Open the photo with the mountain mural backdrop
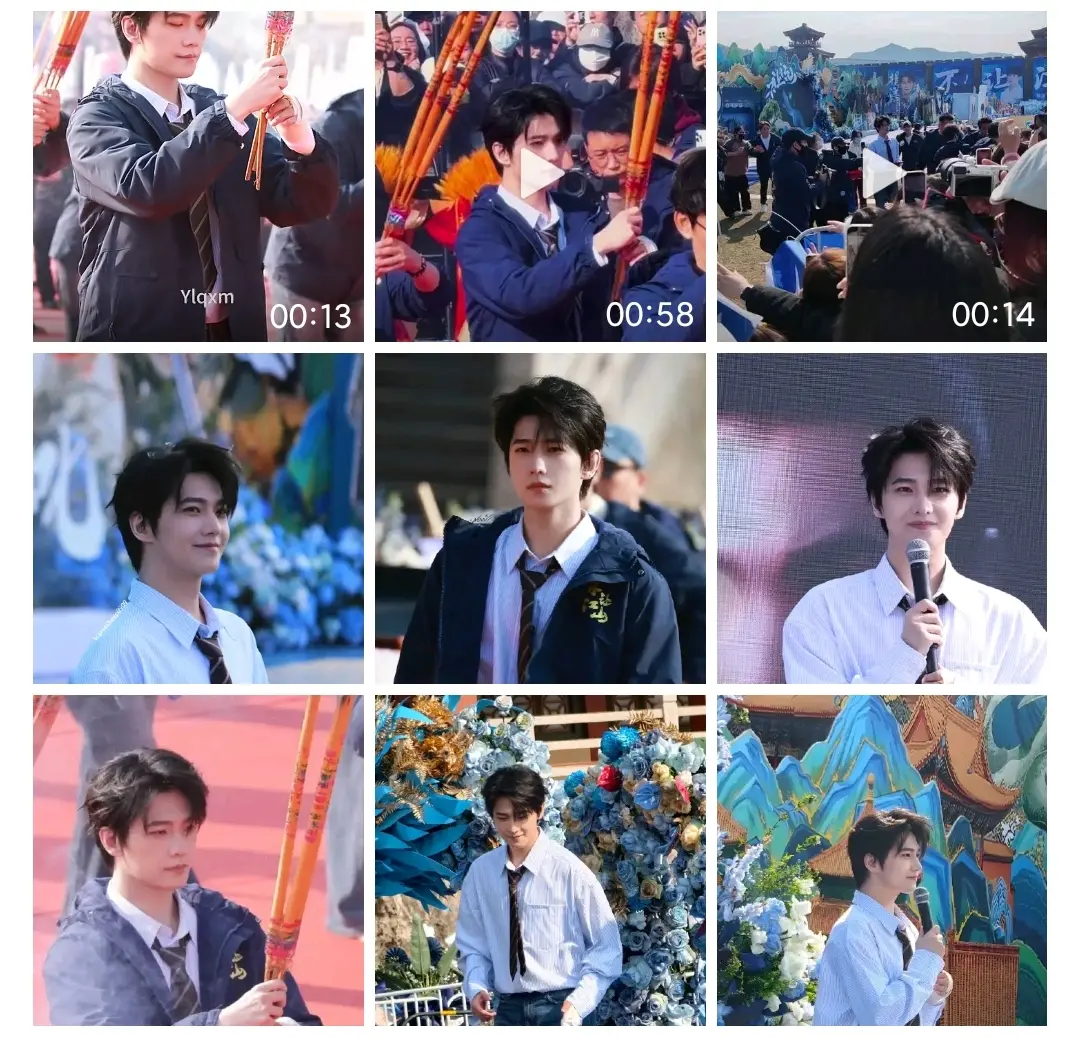 (882, 860)
